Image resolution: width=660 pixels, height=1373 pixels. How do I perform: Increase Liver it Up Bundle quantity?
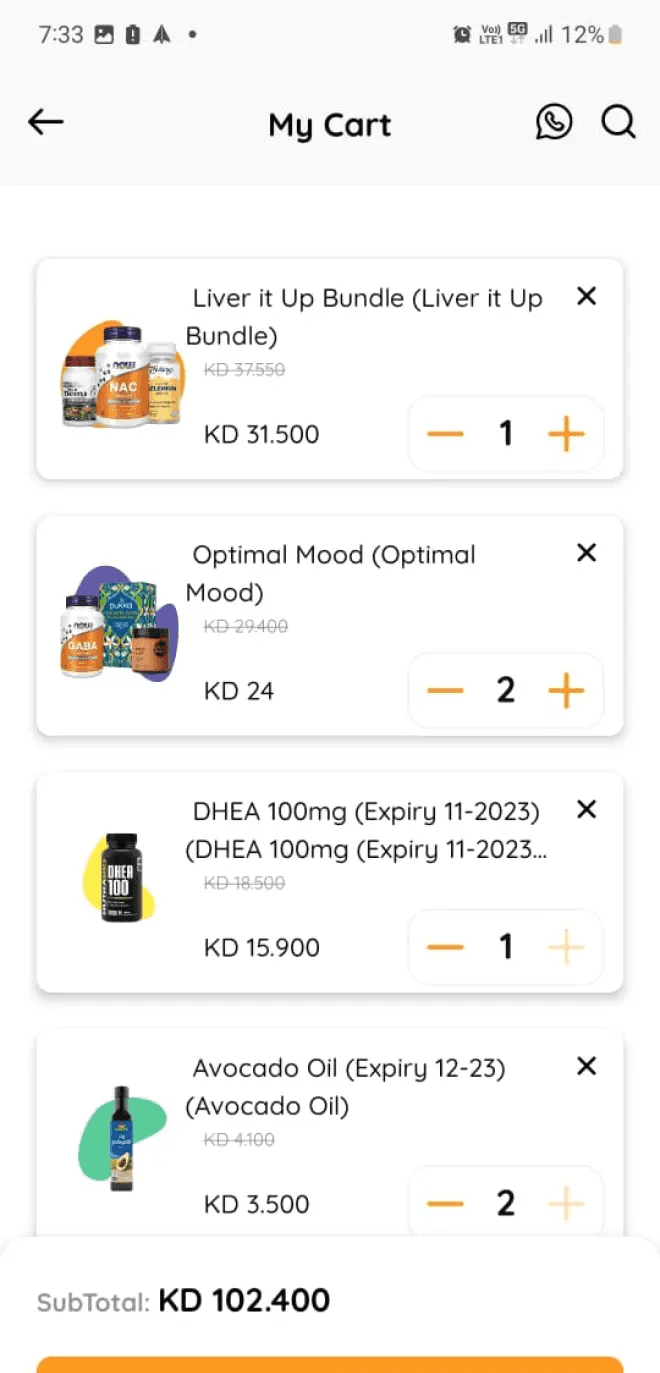point(566,434)
